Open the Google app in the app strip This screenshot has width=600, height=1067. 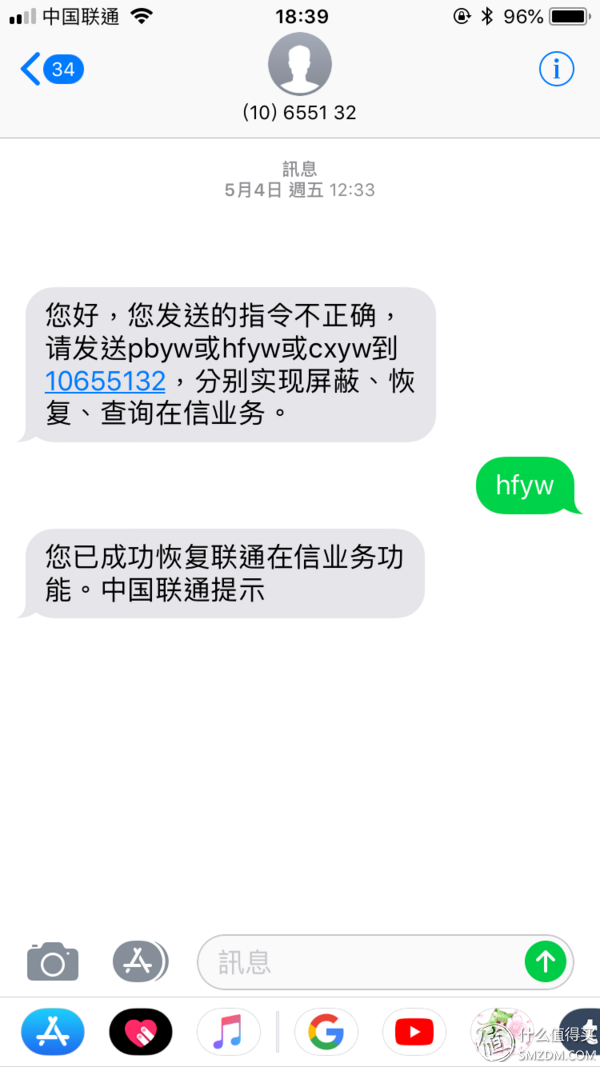326,1033
